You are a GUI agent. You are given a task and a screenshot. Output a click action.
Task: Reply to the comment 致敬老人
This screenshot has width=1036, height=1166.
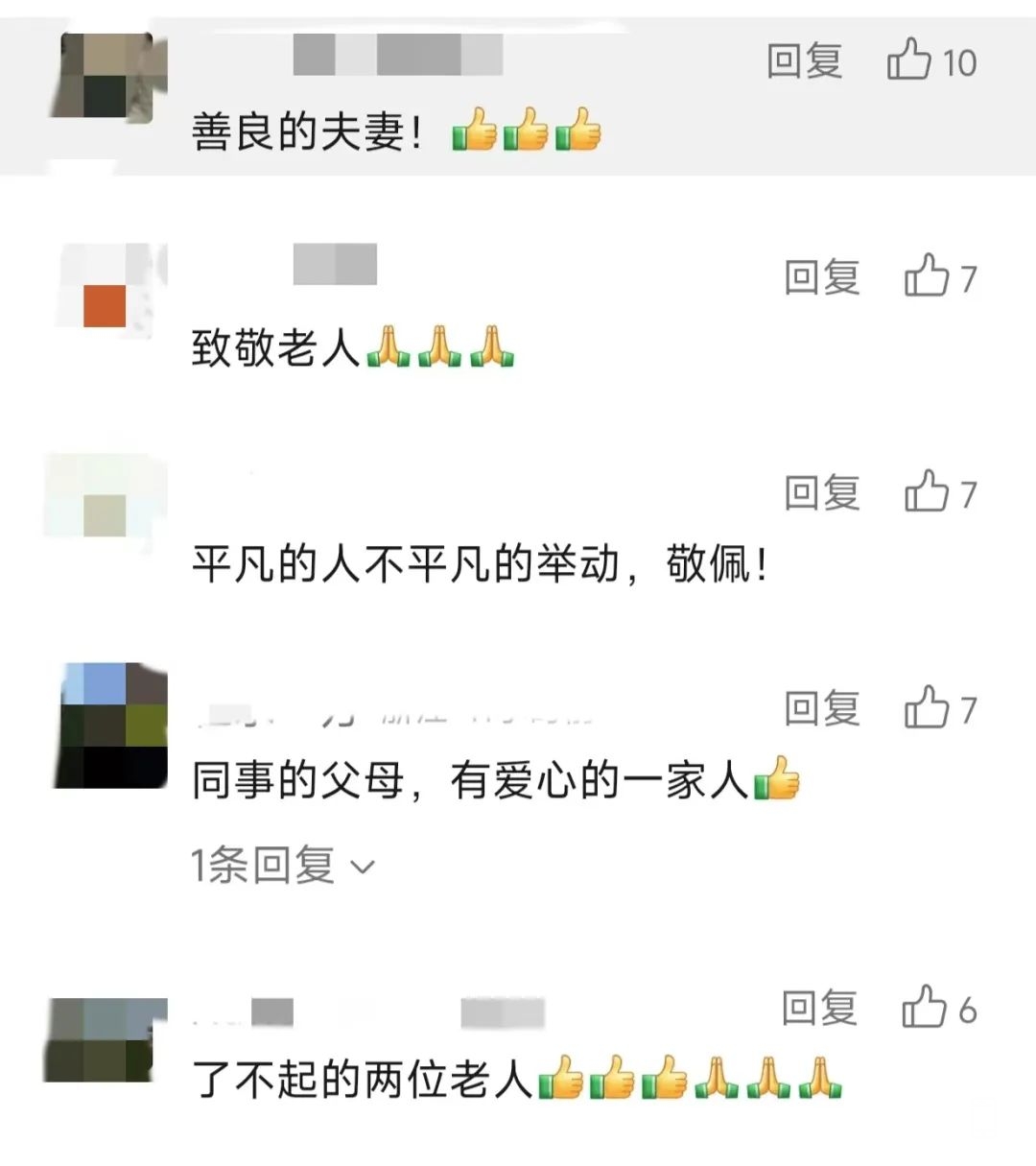822,277
